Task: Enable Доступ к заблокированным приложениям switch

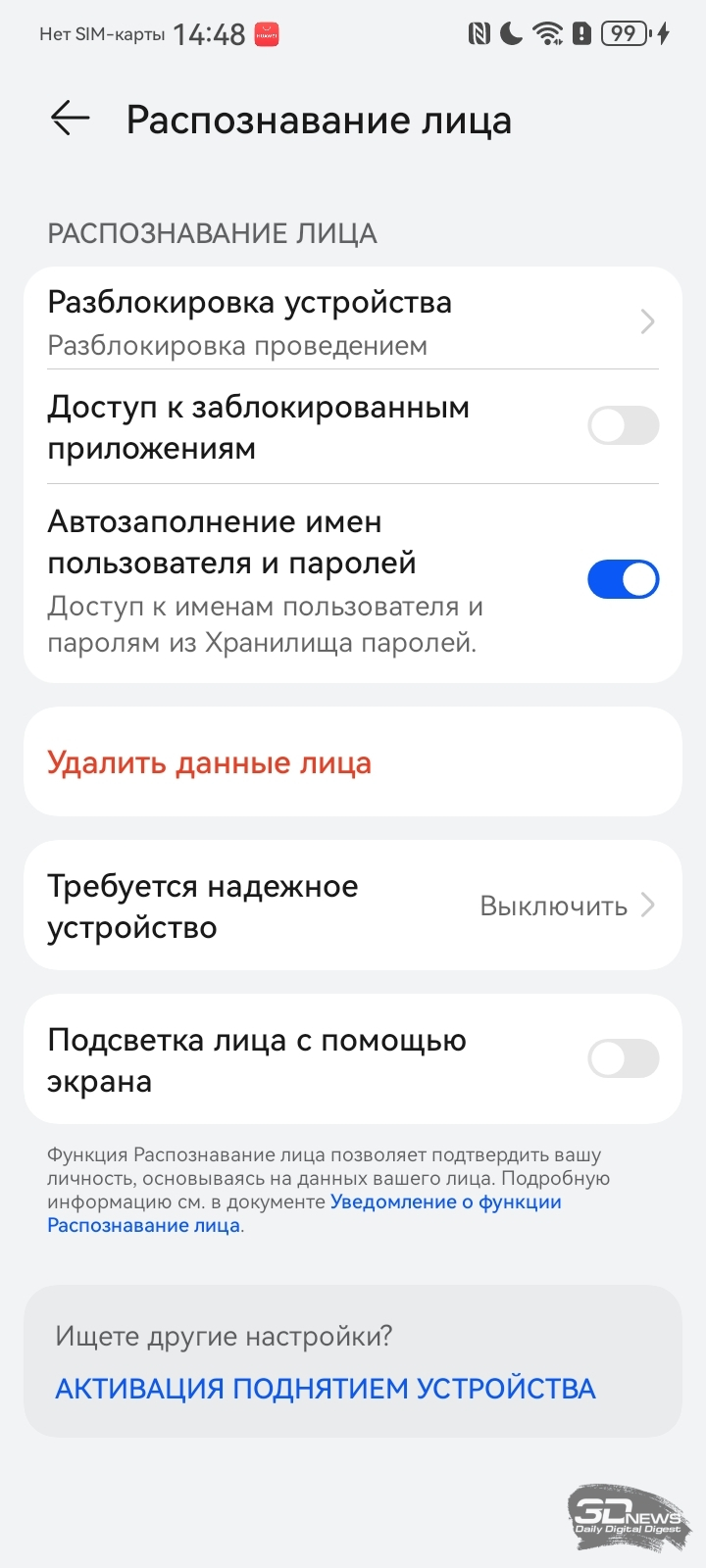Action: tap(623, 425)
